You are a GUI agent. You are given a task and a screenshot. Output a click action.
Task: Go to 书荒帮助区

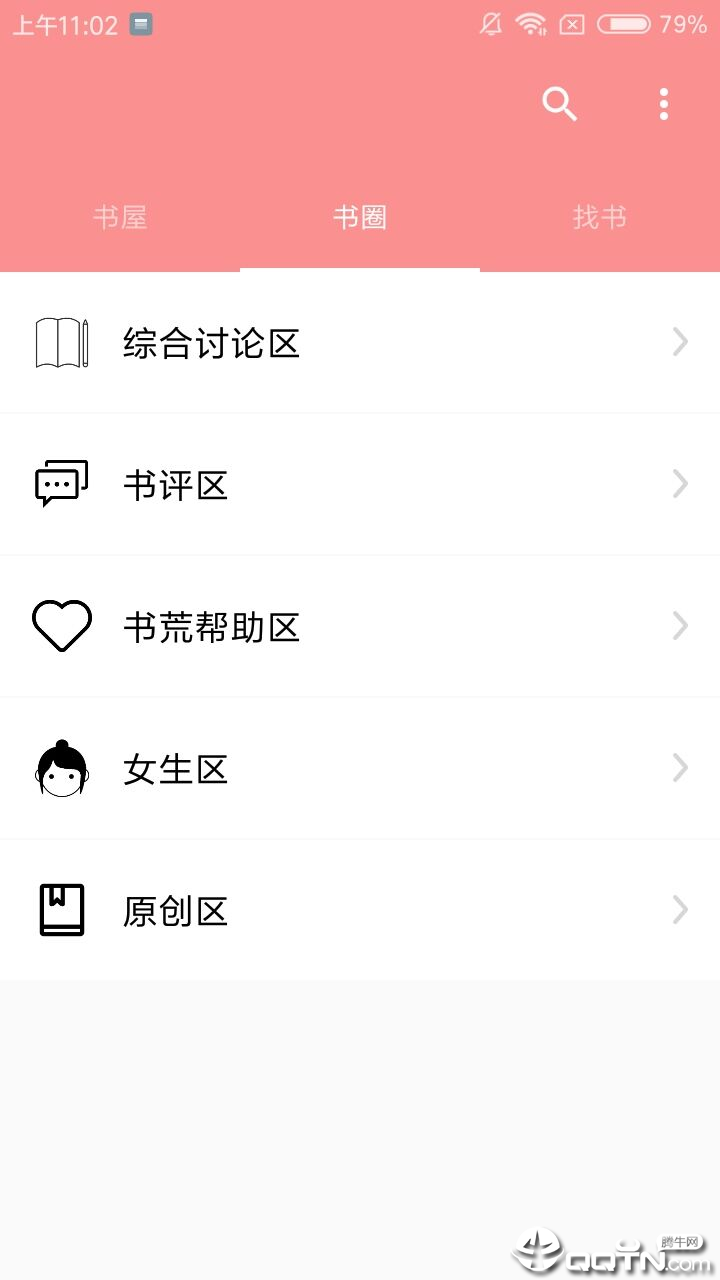coord(360,627)
